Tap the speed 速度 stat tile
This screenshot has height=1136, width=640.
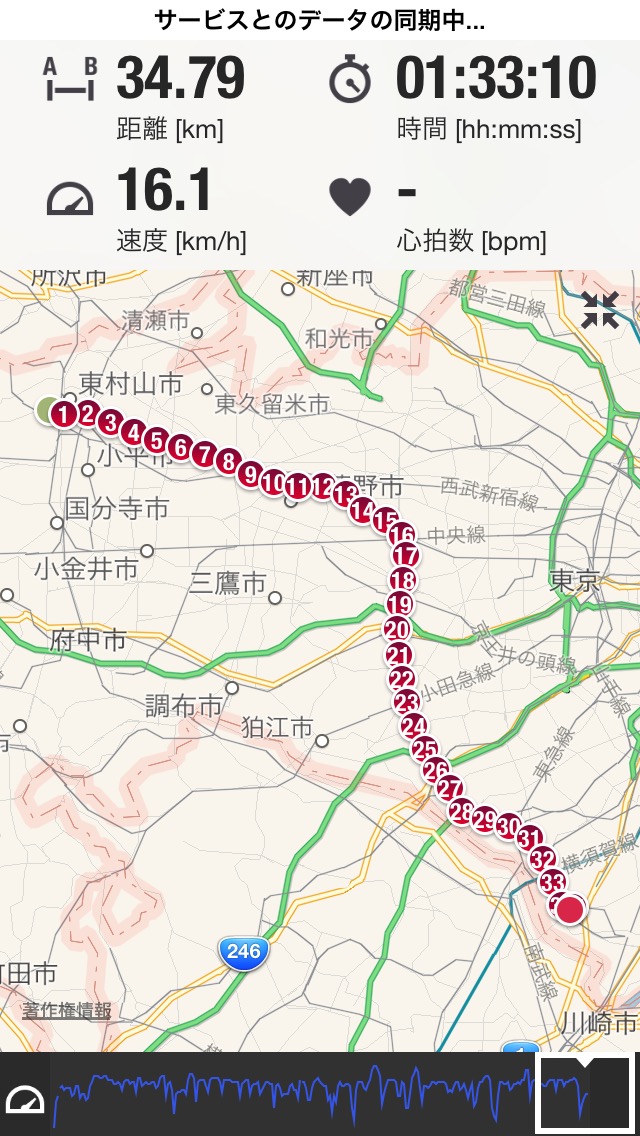click(160, 212)
